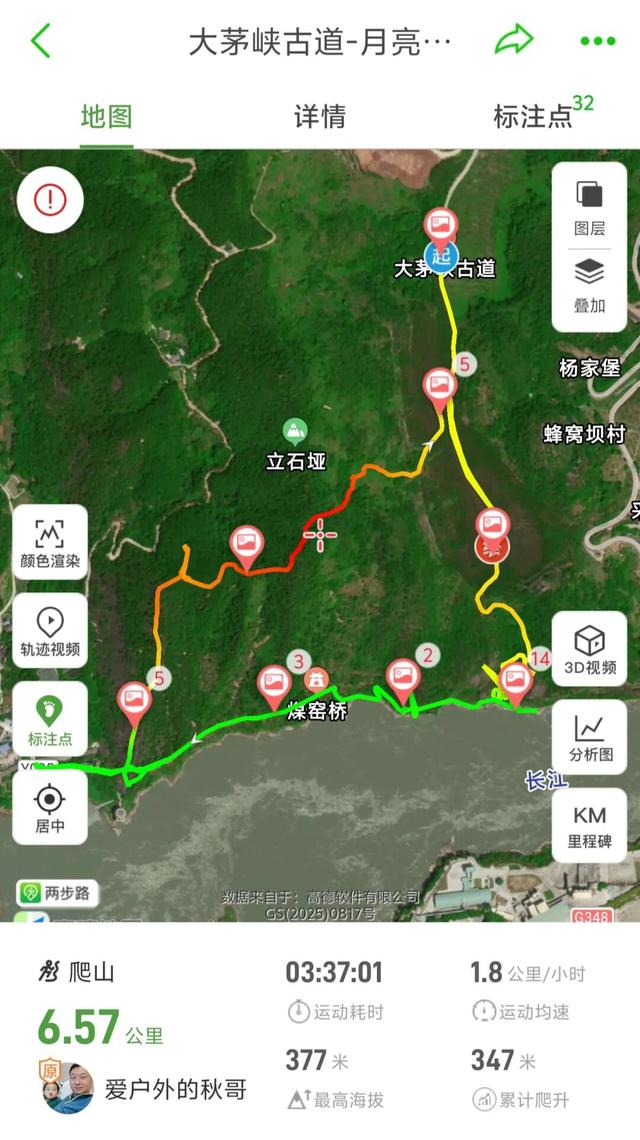Share this hiking track
The width and height of the screenshot is (640, 1140).
click(x=514, y=41)
